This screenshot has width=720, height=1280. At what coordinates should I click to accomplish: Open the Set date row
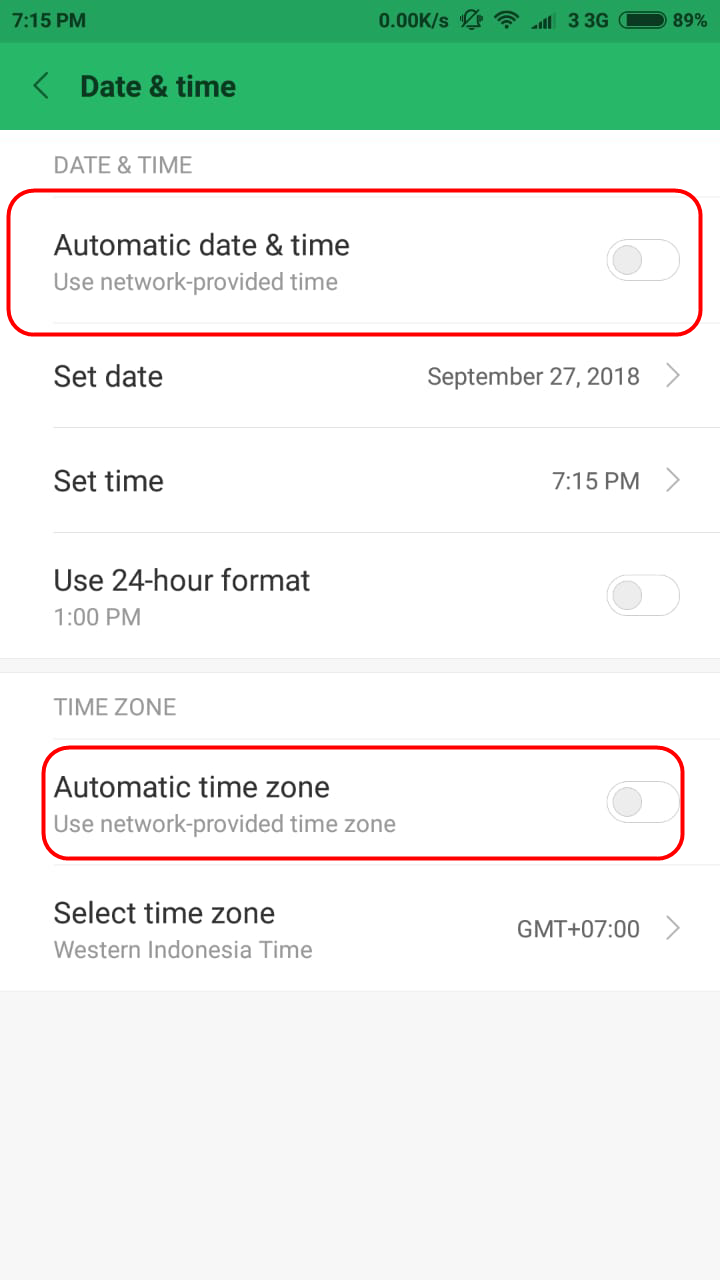[x=360, y=376]
